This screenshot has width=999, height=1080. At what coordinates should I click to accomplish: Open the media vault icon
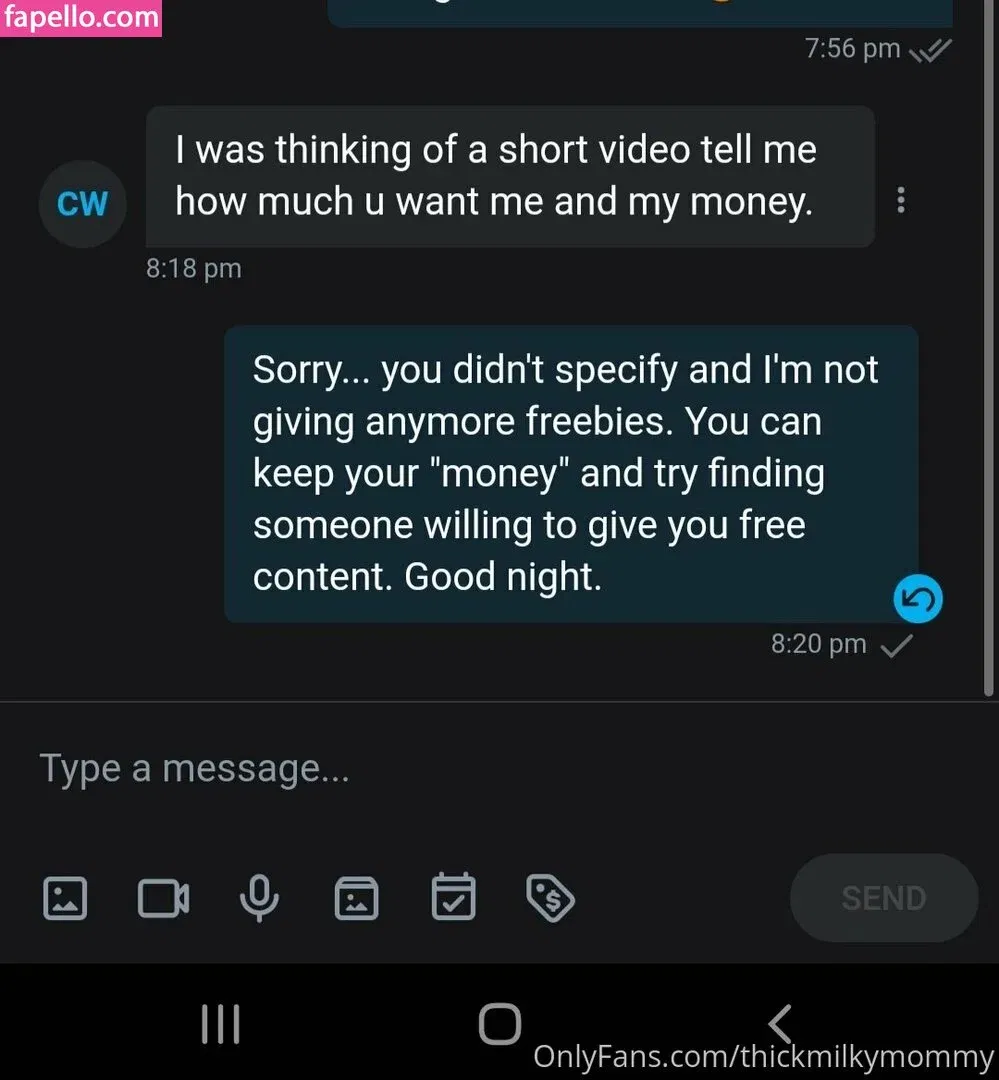pyautogui.click(x=356, y=897)
